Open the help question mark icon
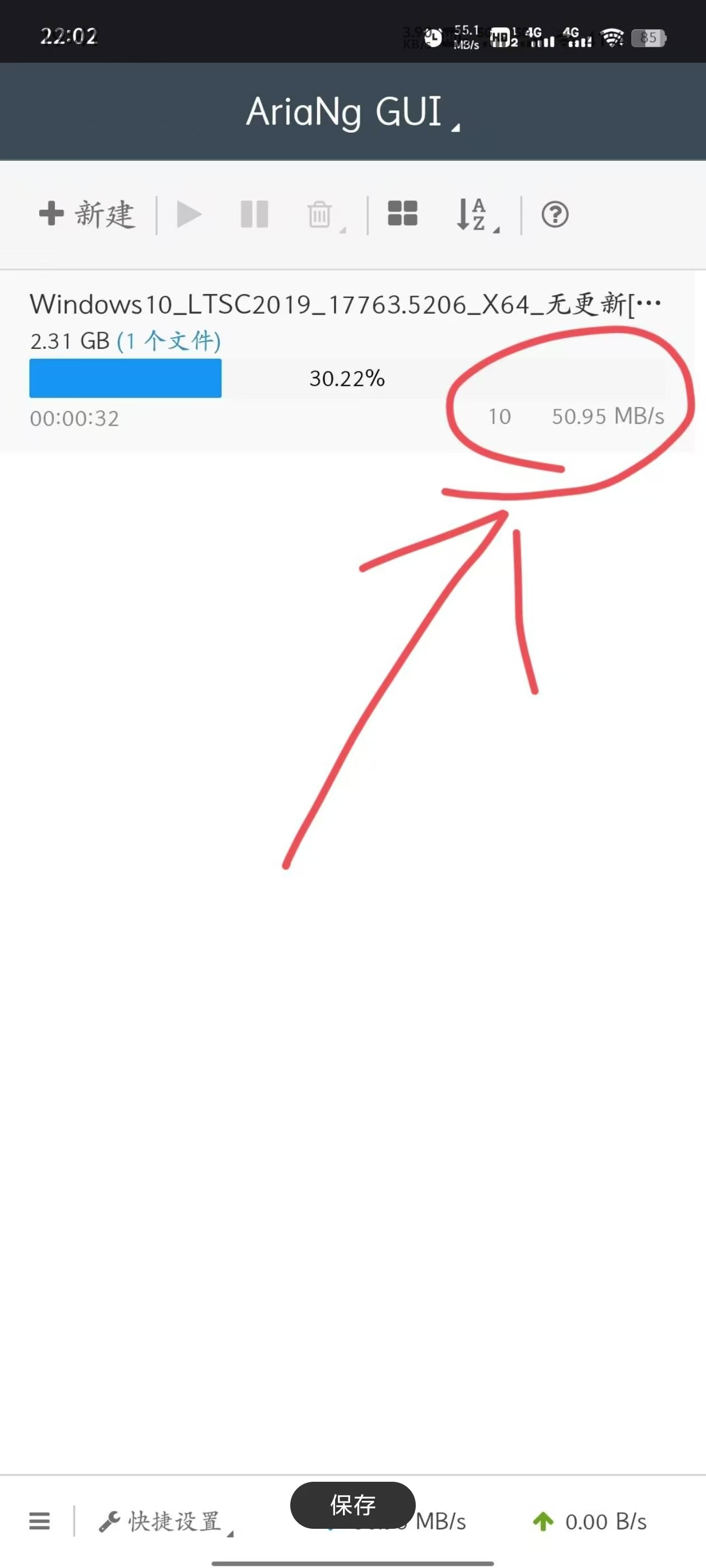The width and height of the screenshot is (706, 1568). pyautogui.click(x=554, y=215)
